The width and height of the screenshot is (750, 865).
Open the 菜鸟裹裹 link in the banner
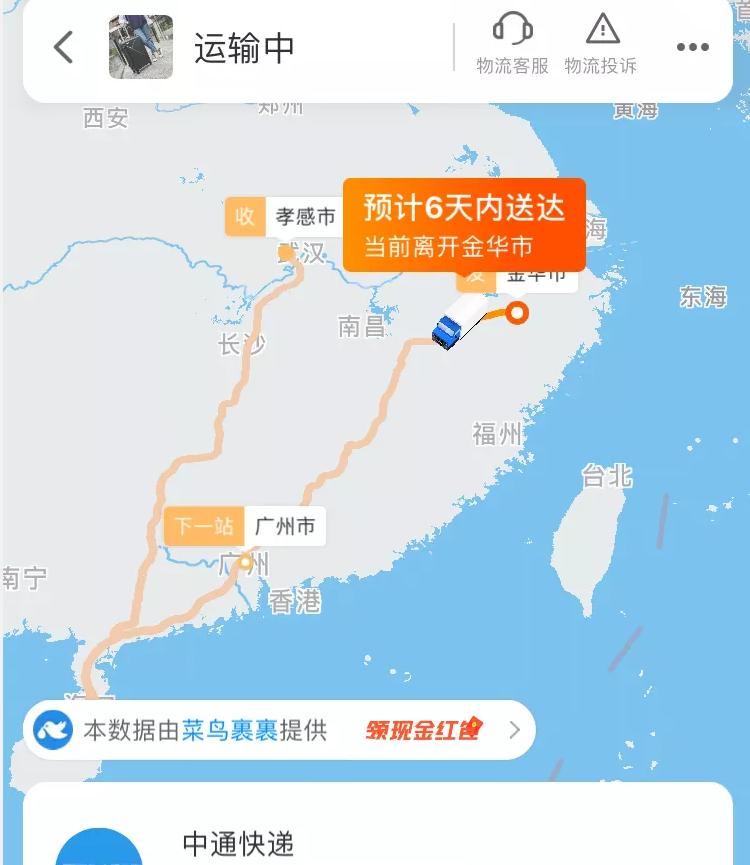pyautogui.click(x=232, y=729)
